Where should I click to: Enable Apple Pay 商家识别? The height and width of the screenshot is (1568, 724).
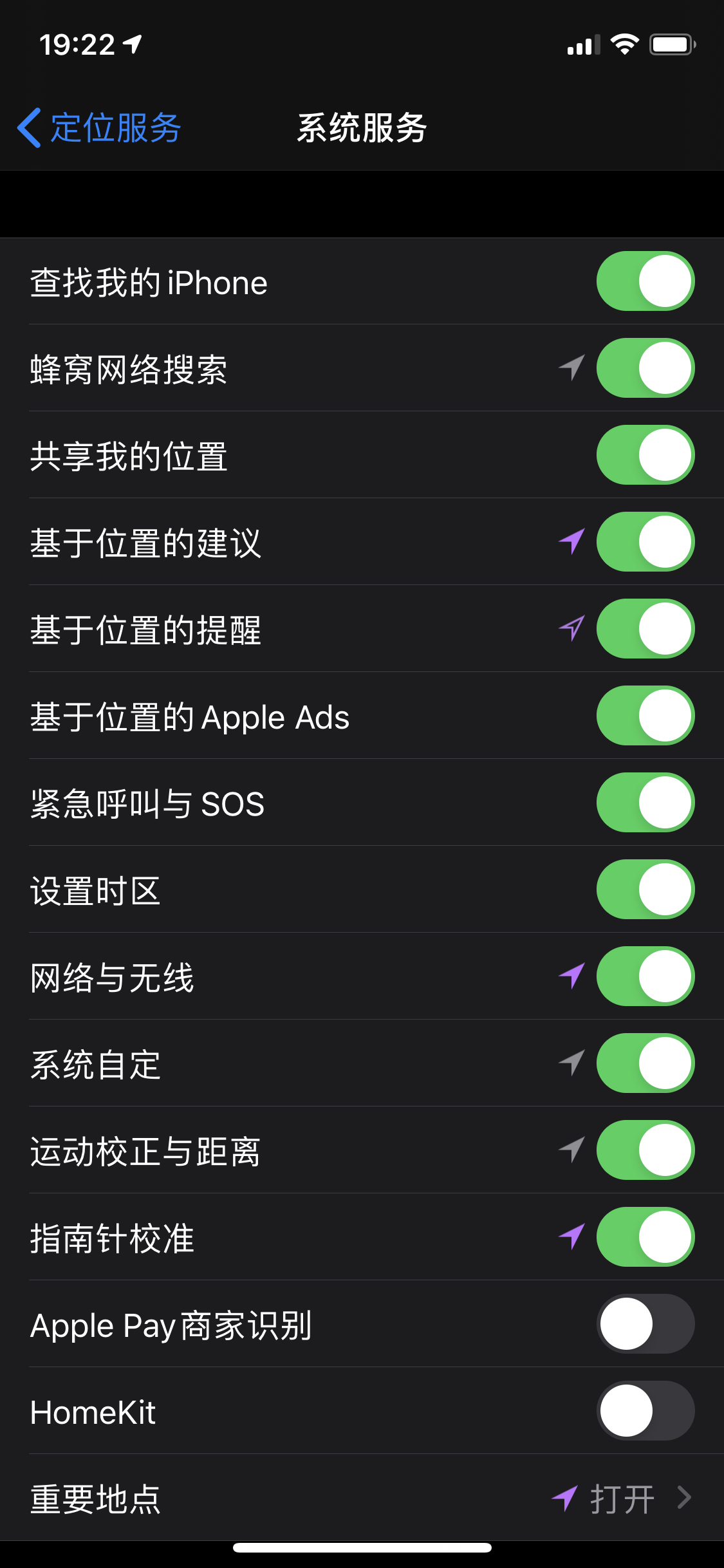pyautogui.click(x=645, y=1324)
